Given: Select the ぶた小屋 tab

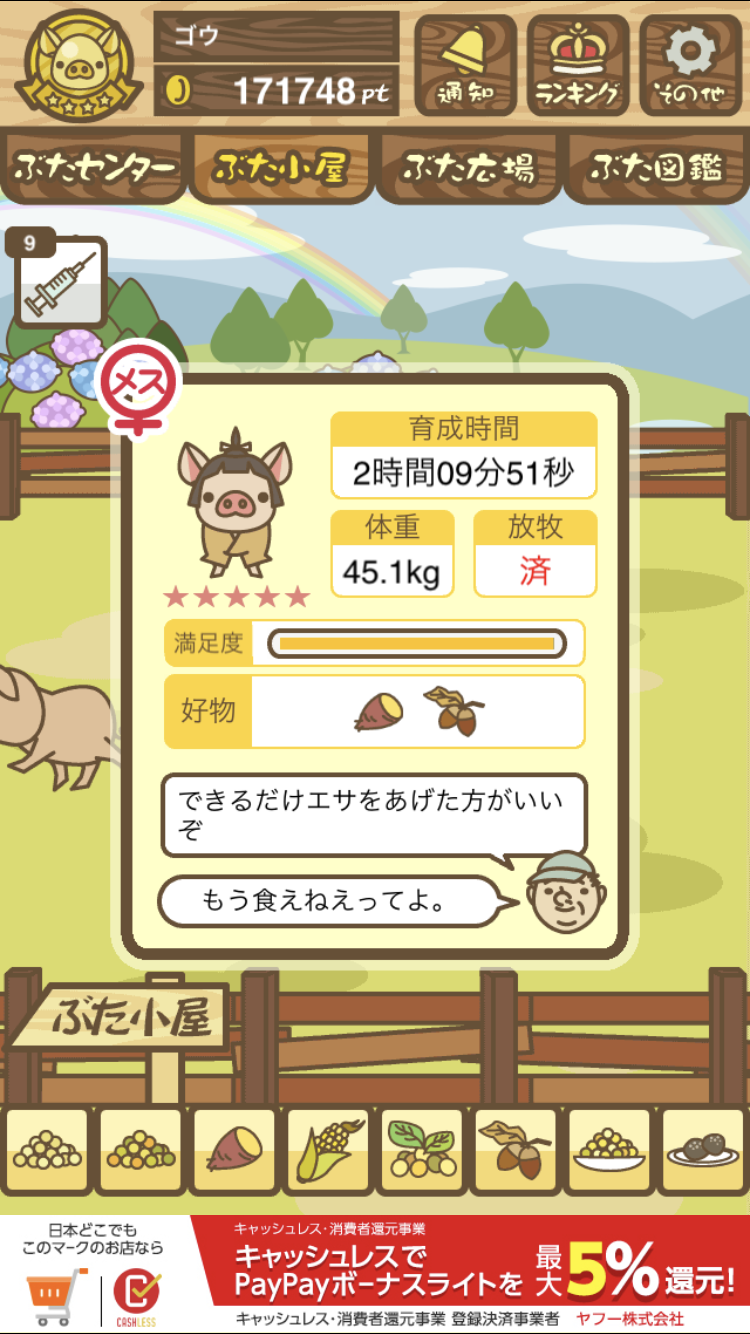Looking at the screenshot, I should [282, 168].
